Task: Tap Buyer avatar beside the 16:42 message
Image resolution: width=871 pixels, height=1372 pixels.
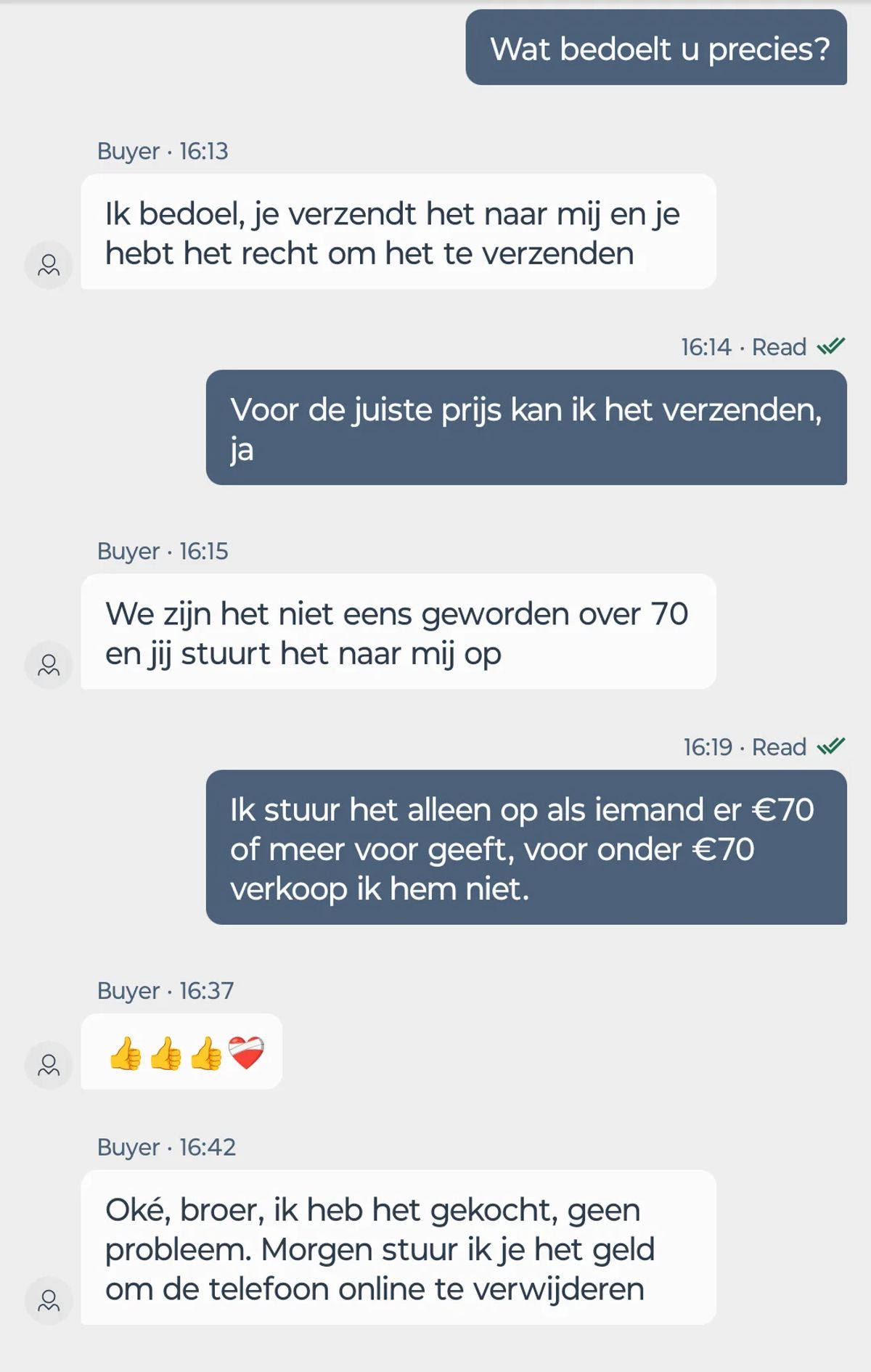Action: (49, 1300)
